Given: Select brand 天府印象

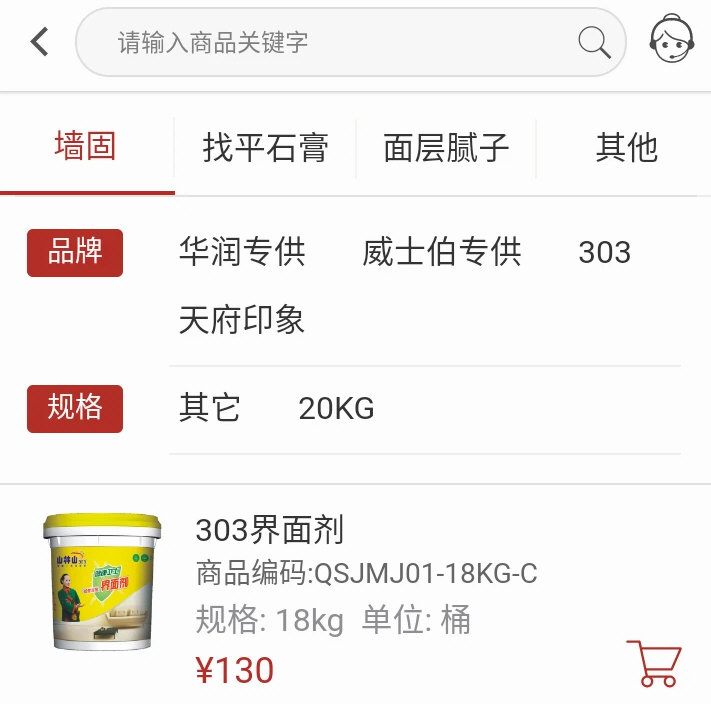Looking at the screenshot, I should coord(242,320).
